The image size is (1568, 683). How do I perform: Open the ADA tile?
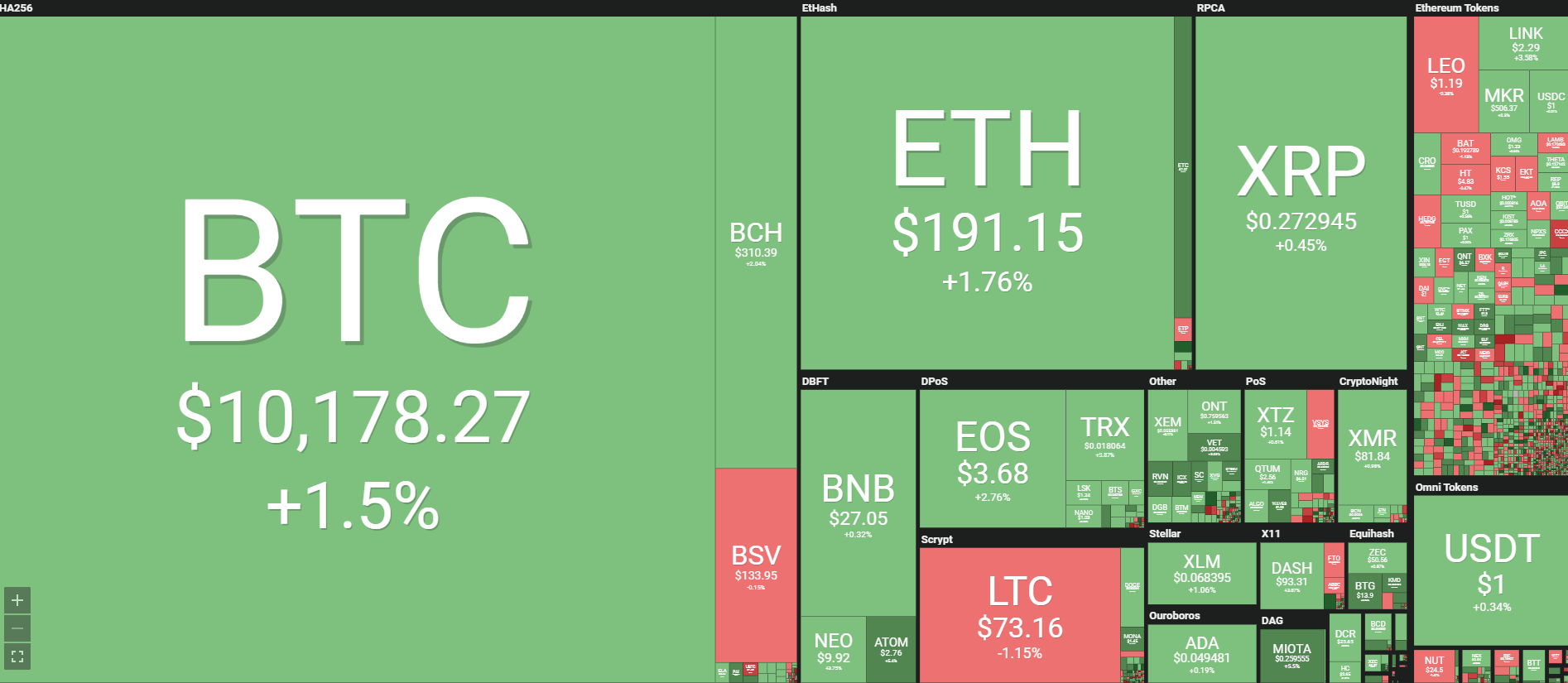coord(1201,652)
